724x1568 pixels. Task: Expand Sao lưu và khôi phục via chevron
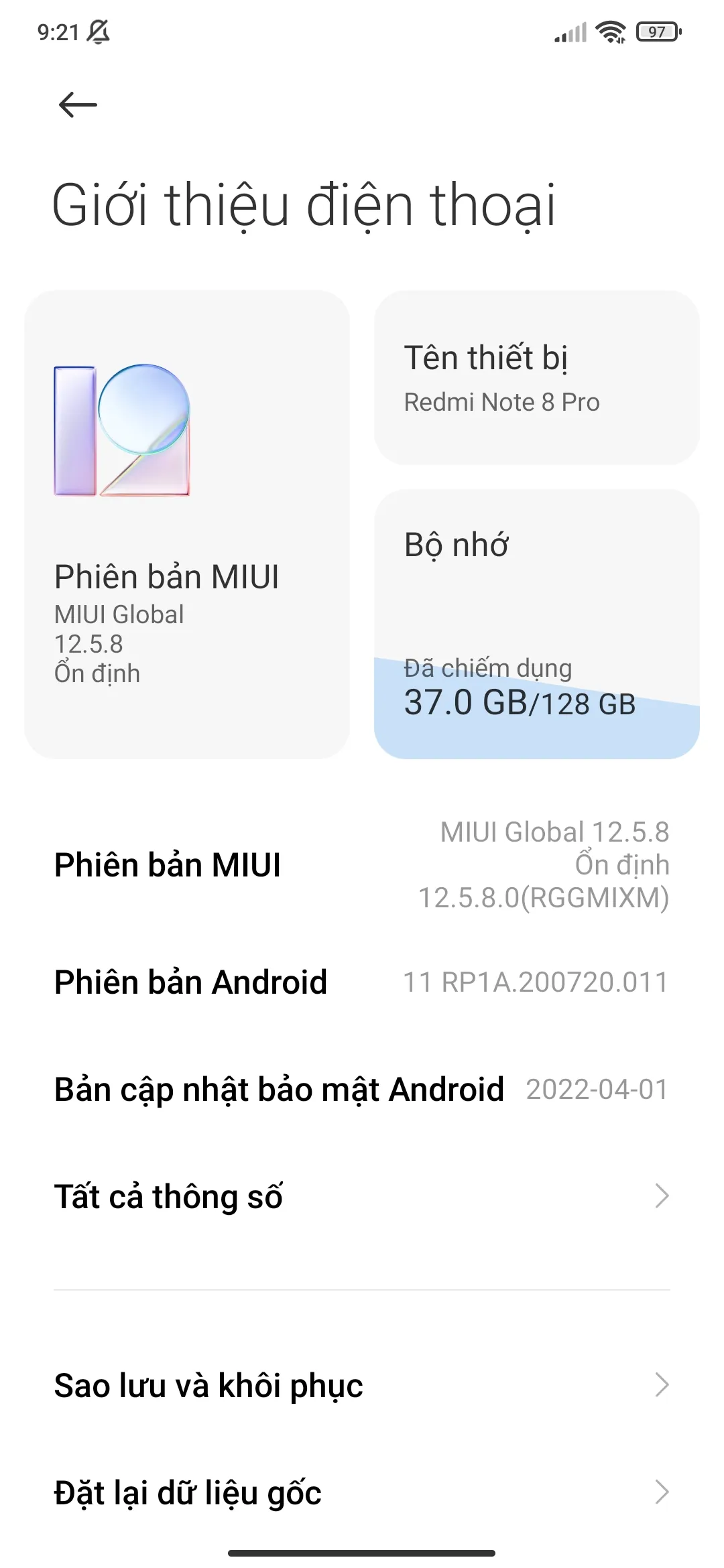point(660,1386)
